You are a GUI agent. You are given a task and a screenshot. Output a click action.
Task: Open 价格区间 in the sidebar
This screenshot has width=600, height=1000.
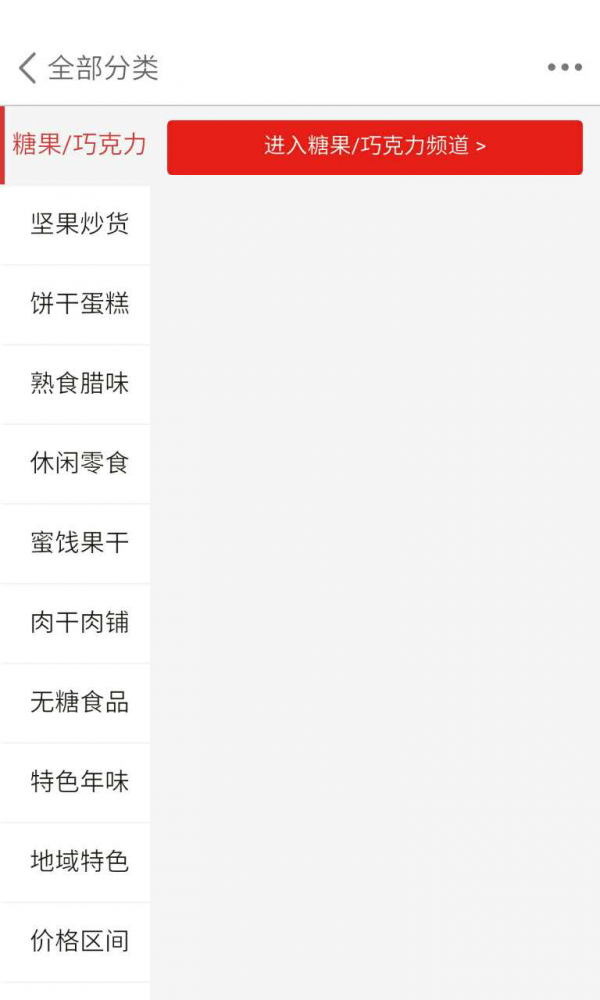(x=75, y=943)
